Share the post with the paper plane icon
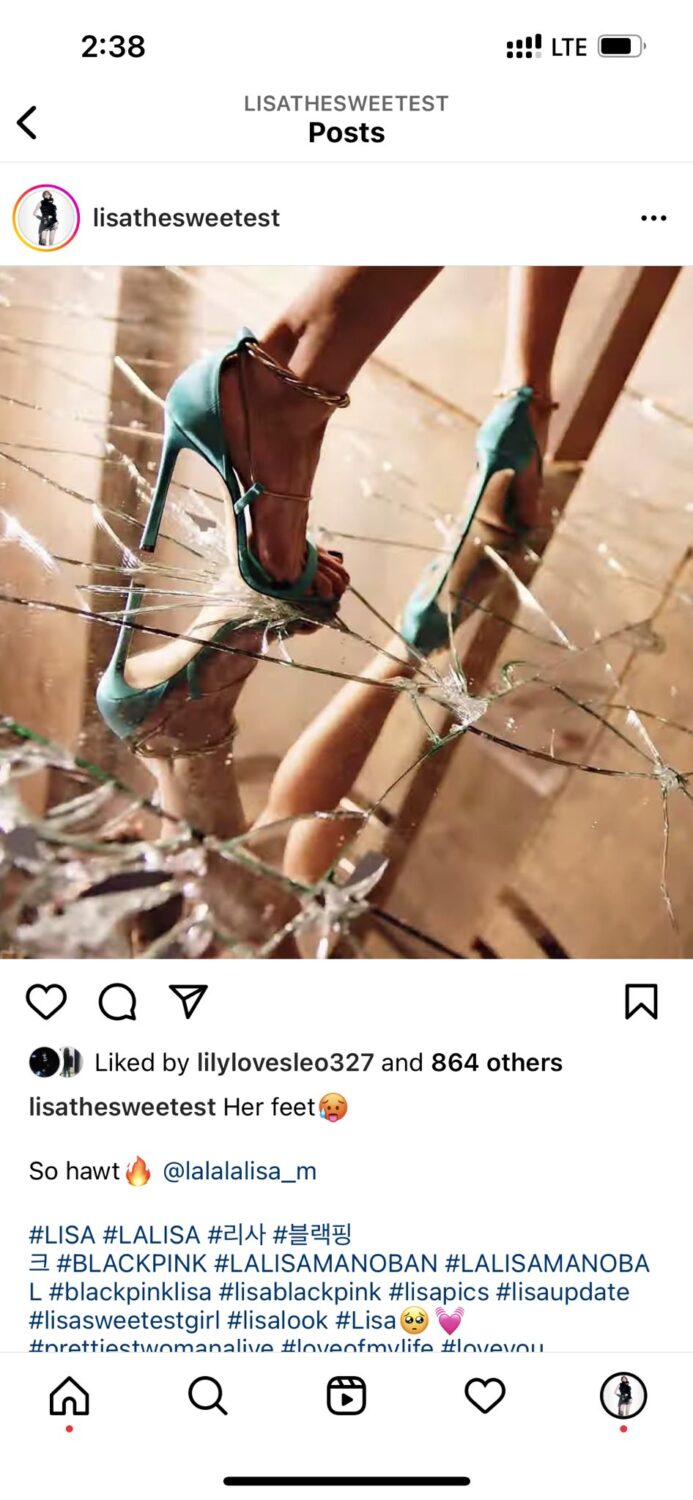Viewport: 693px width, 1500px height. click(x=188, y=1001)
